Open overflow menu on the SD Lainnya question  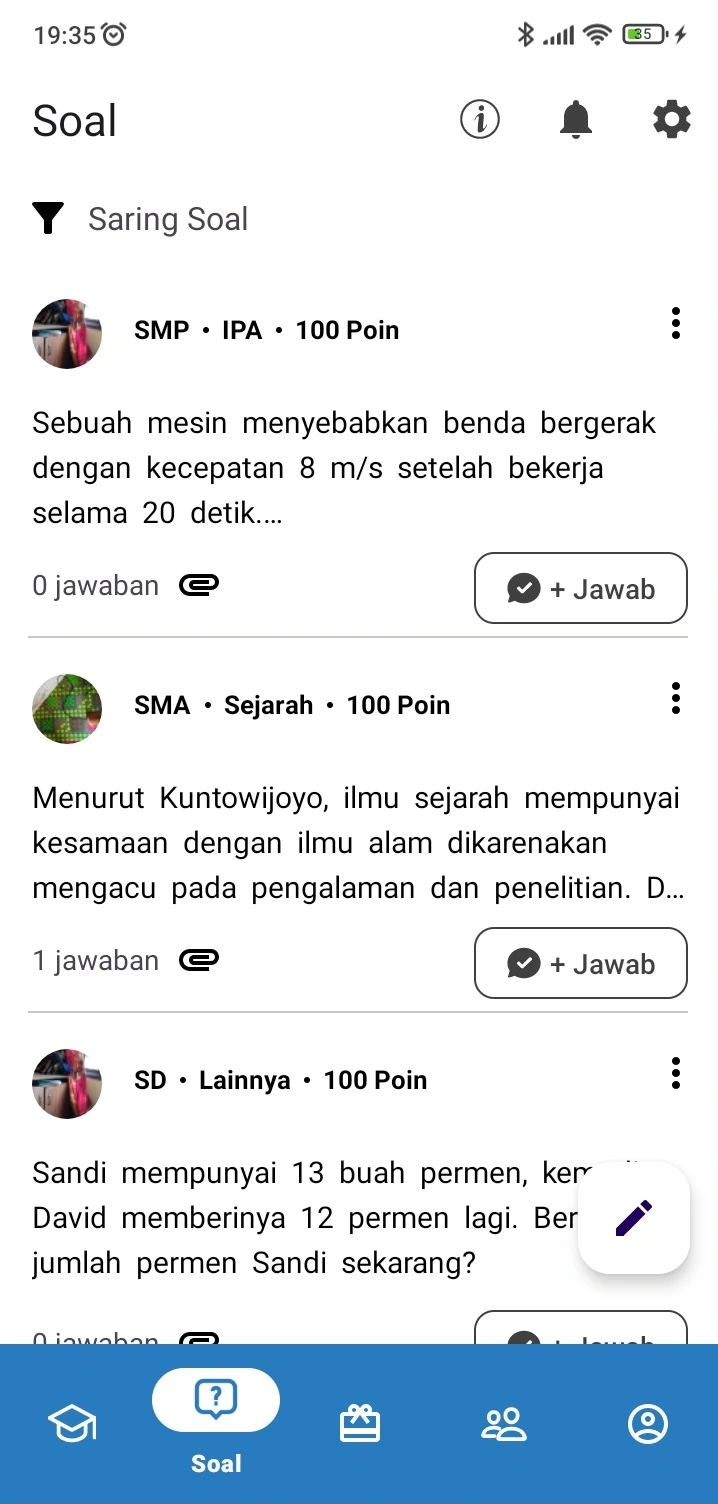[x=676, y=1073]
